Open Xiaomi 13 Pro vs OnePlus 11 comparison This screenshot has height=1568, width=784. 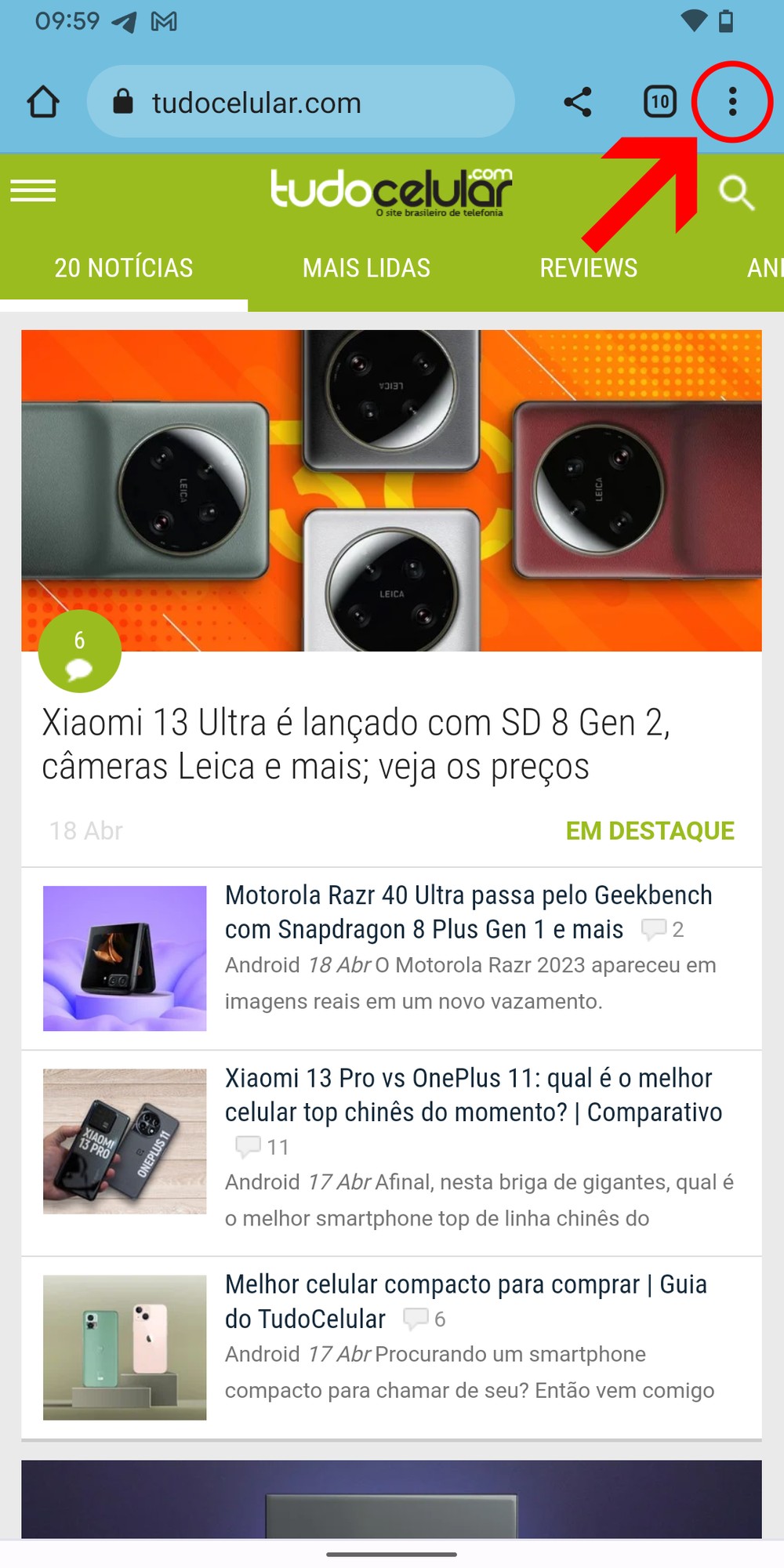(473, 1095)
